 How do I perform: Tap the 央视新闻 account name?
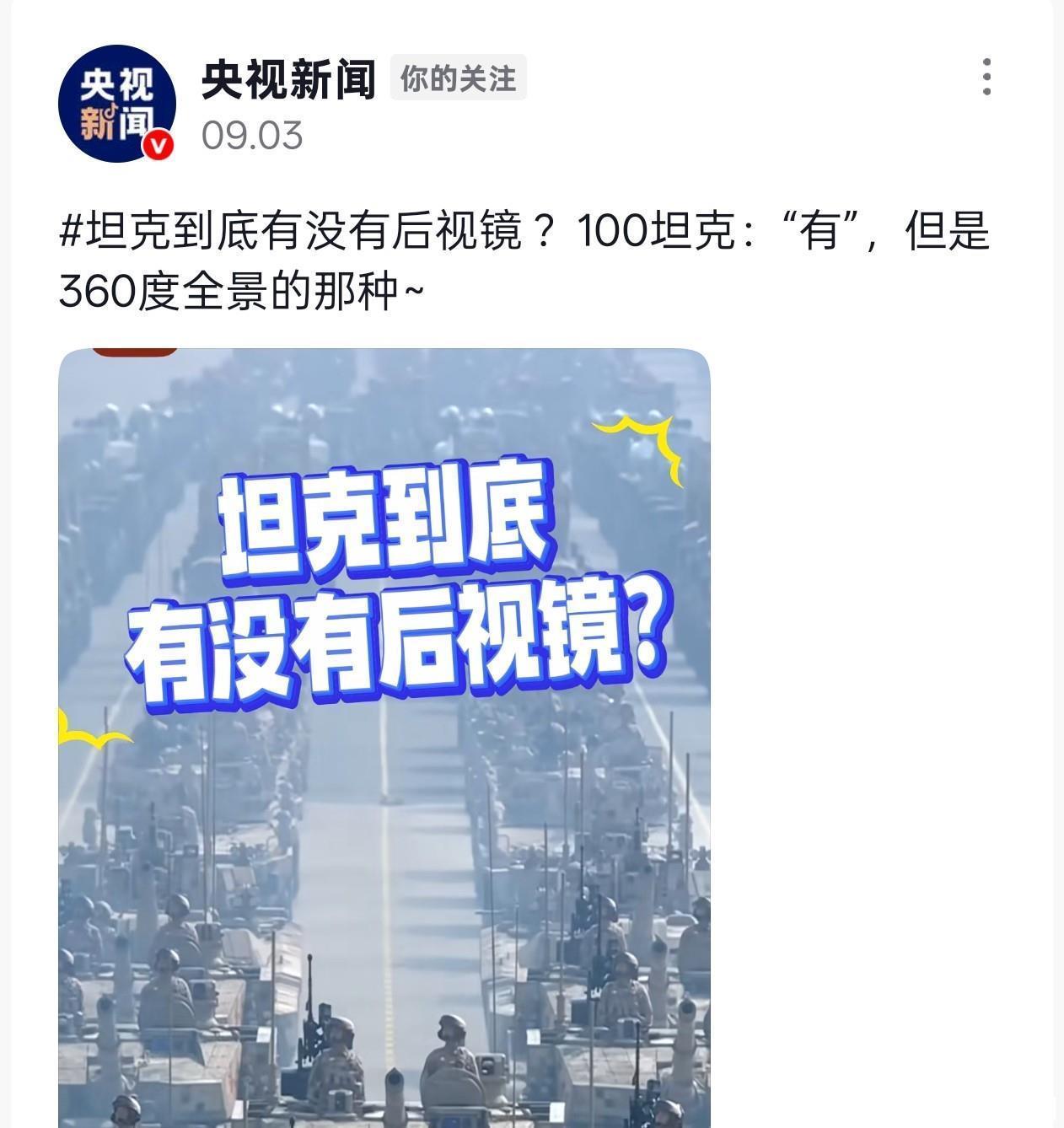pos(288,79)
